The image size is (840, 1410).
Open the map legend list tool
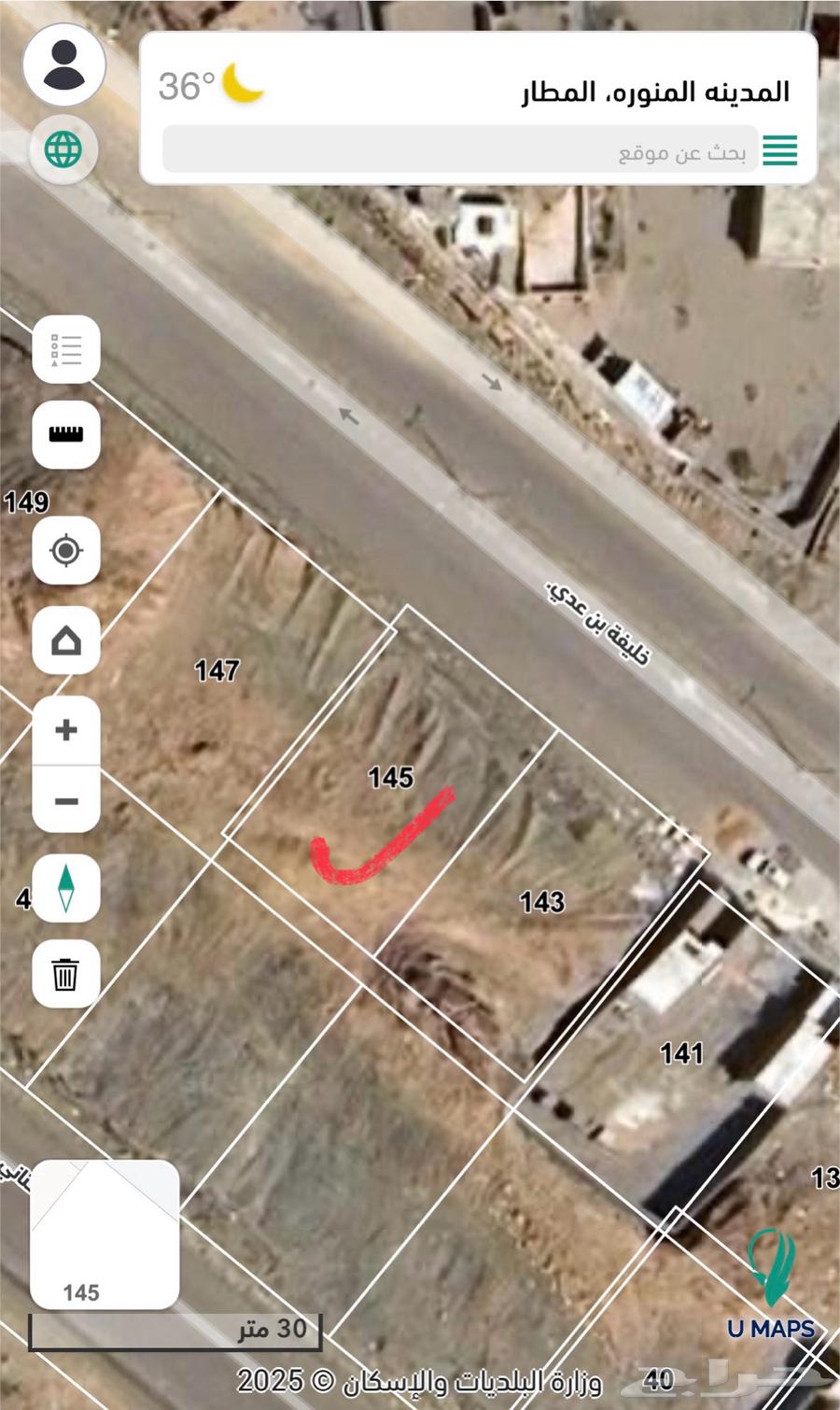64,349
